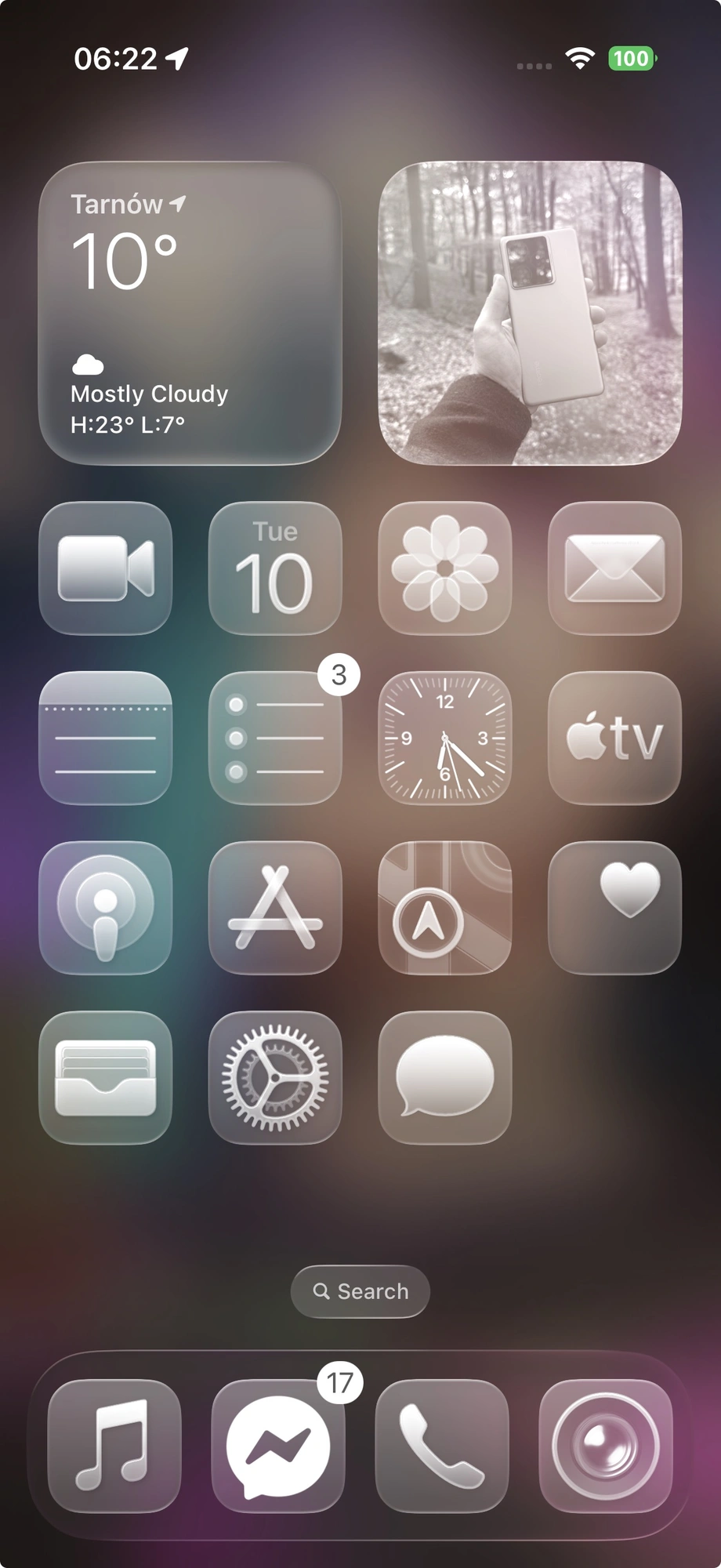
Task: Tap the Search pill above the dock
Action: (x=360, y=1291)
